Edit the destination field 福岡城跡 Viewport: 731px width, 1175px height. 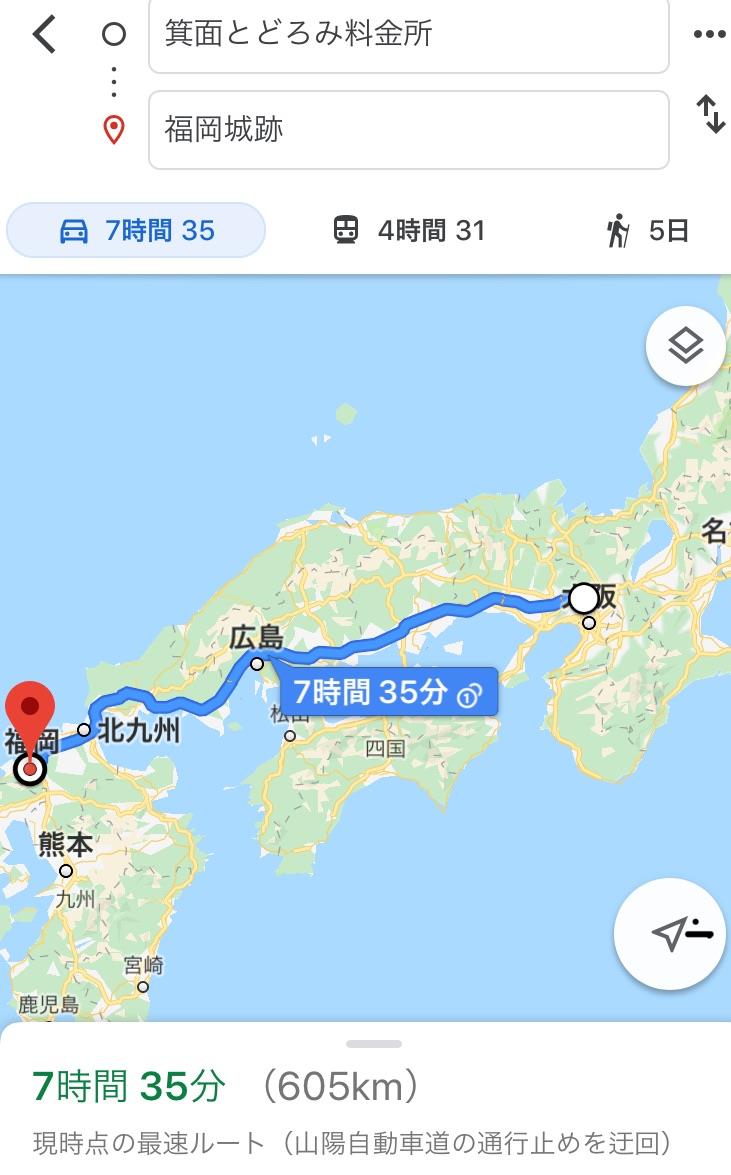(x=409, y=130)
